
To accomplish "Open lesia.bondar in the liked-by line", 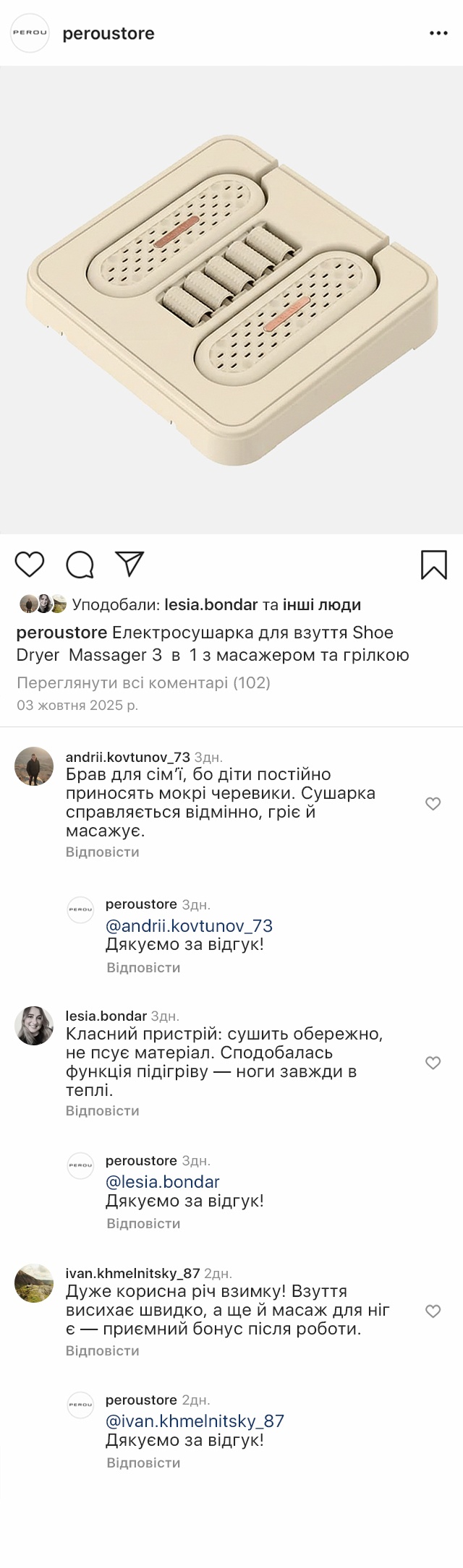I will click(x=211, y=604).
